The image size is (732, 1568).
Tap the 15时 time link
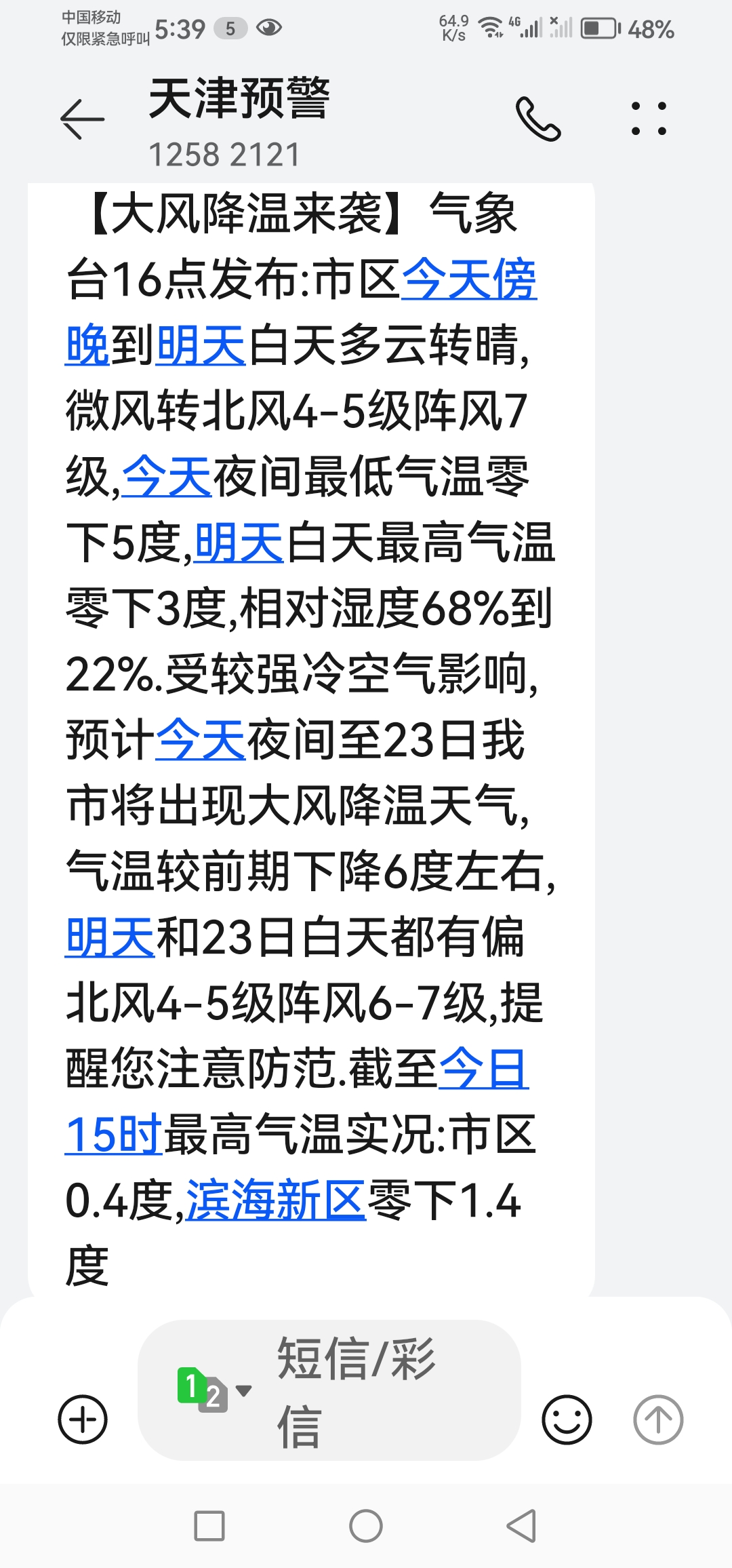pyautogui.click(x=113, y=1135)
